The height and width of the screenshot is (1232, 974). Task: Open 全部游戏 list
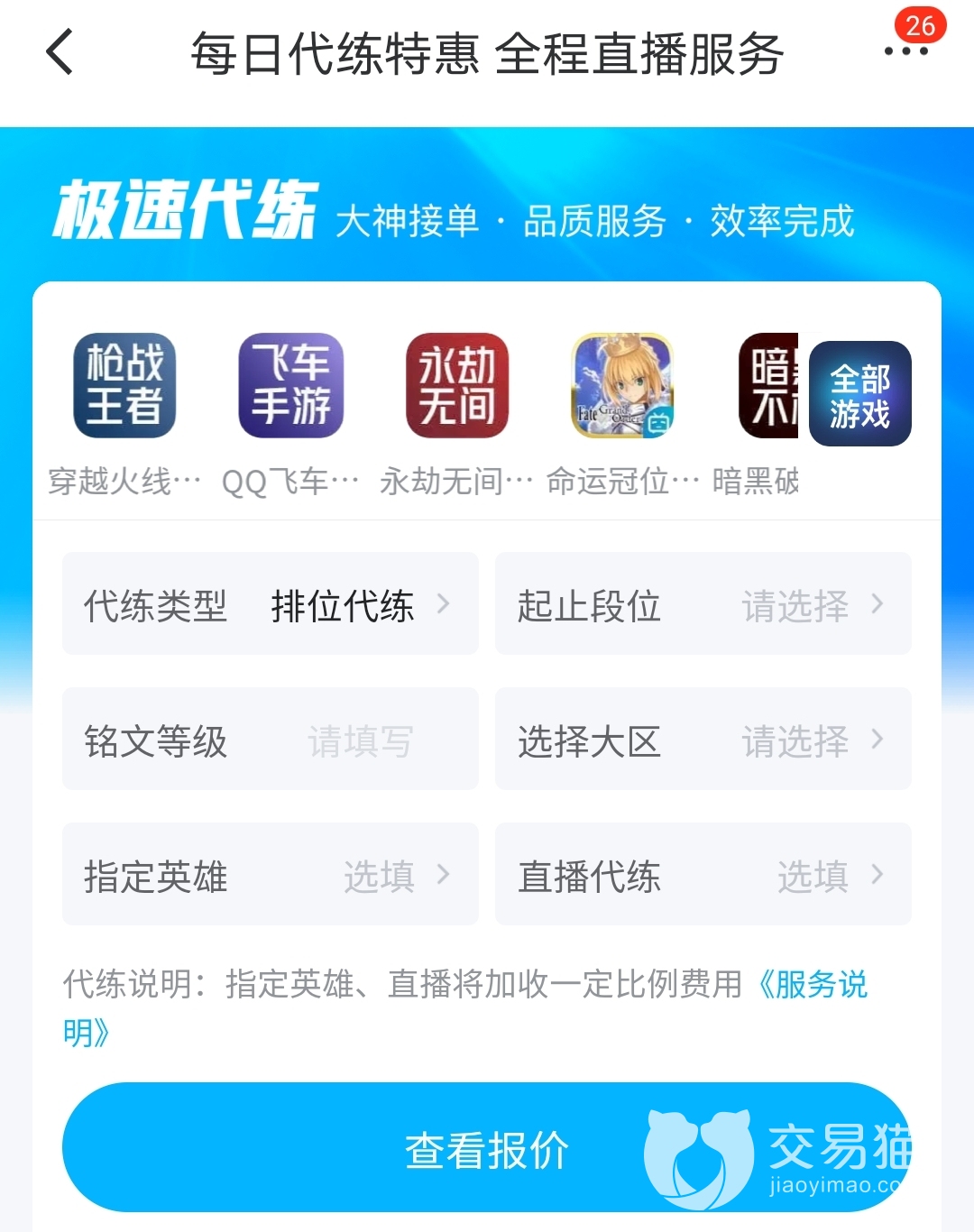(x=859, y=394)
